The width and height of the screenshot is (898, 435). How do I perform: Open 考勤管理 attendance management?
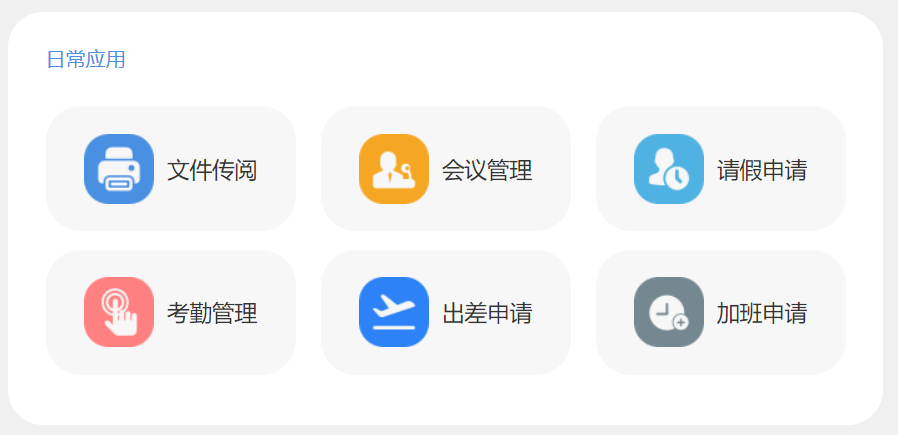(x=171, y=313)
